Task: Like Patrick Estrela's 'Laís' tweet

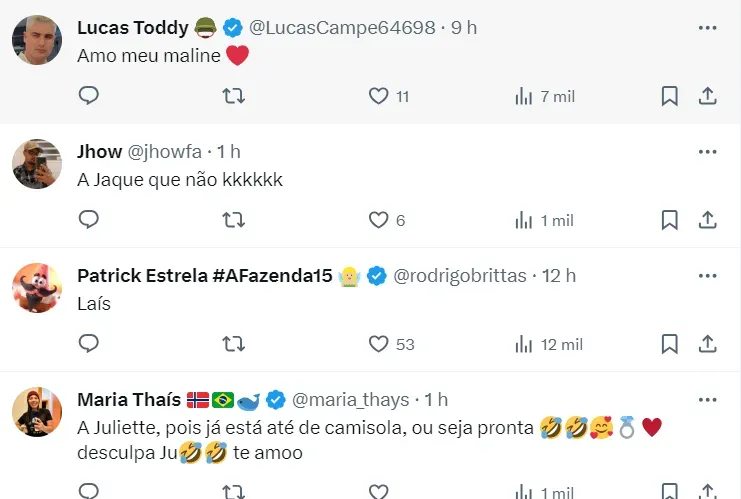Action: [378, 344]
